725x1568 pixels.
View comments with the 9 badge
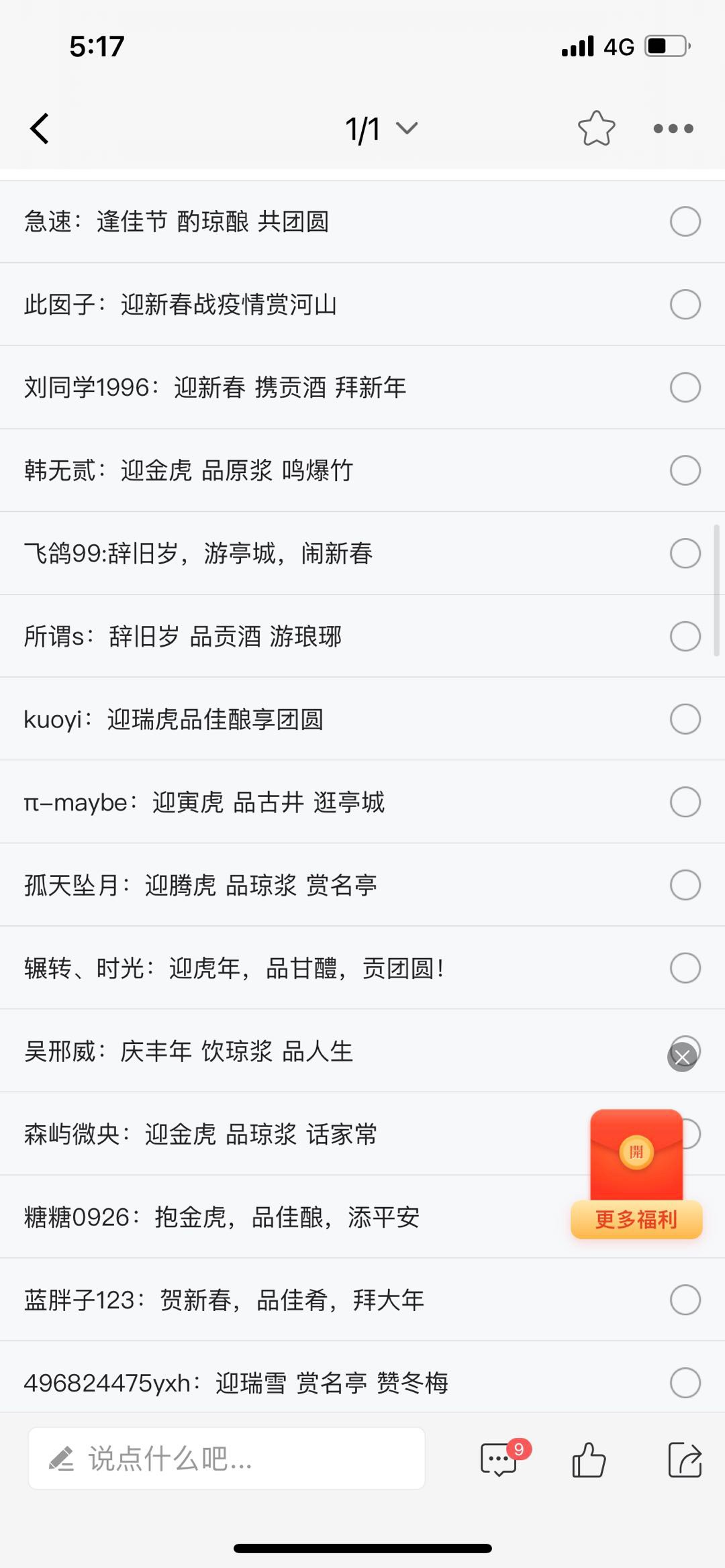click(x=499, y=1460)
